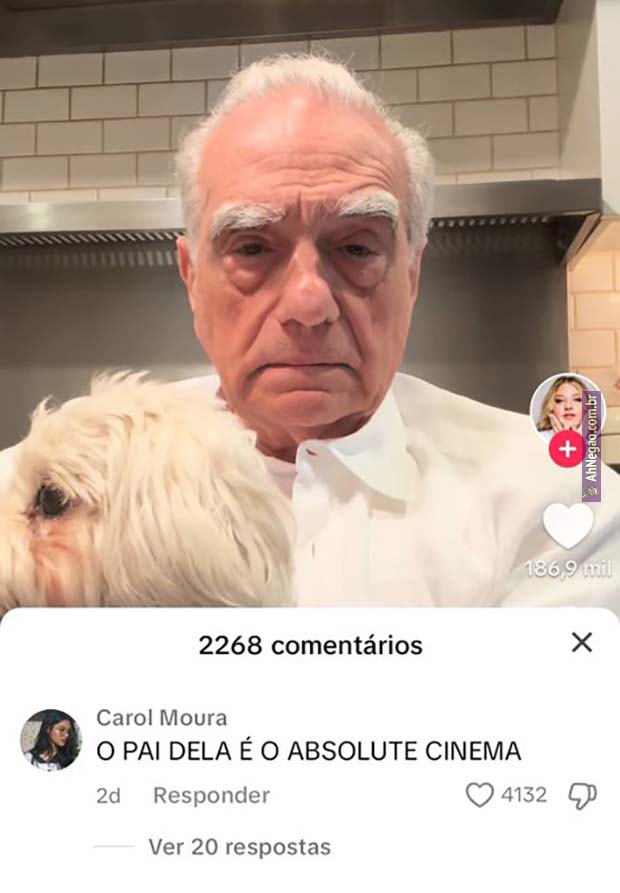Viewport: 620px width, 893px height.
Task: Open the Carol Moura username link
Action: click(161, 717)
